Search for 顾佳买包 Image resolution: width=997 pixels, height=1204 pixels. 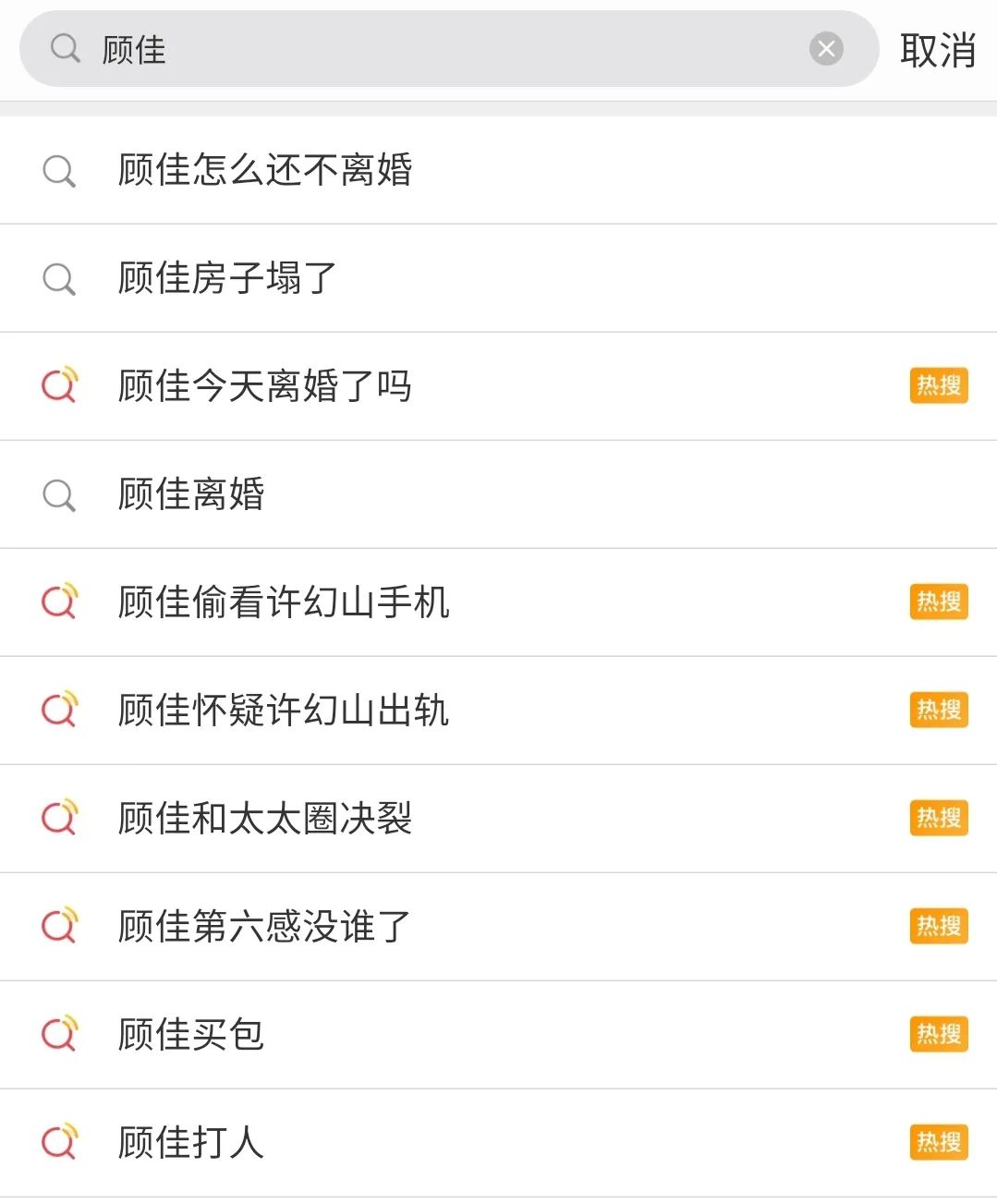point(191,1035)
